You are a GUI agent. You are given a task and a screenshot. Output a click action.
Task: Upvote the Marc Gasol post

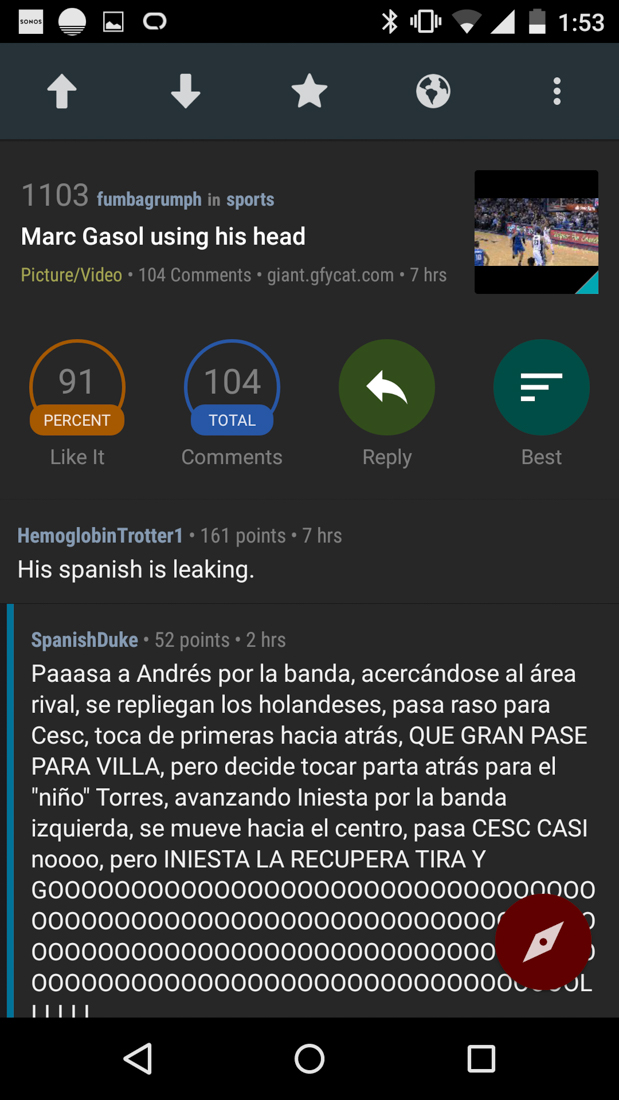pos(62,92)
